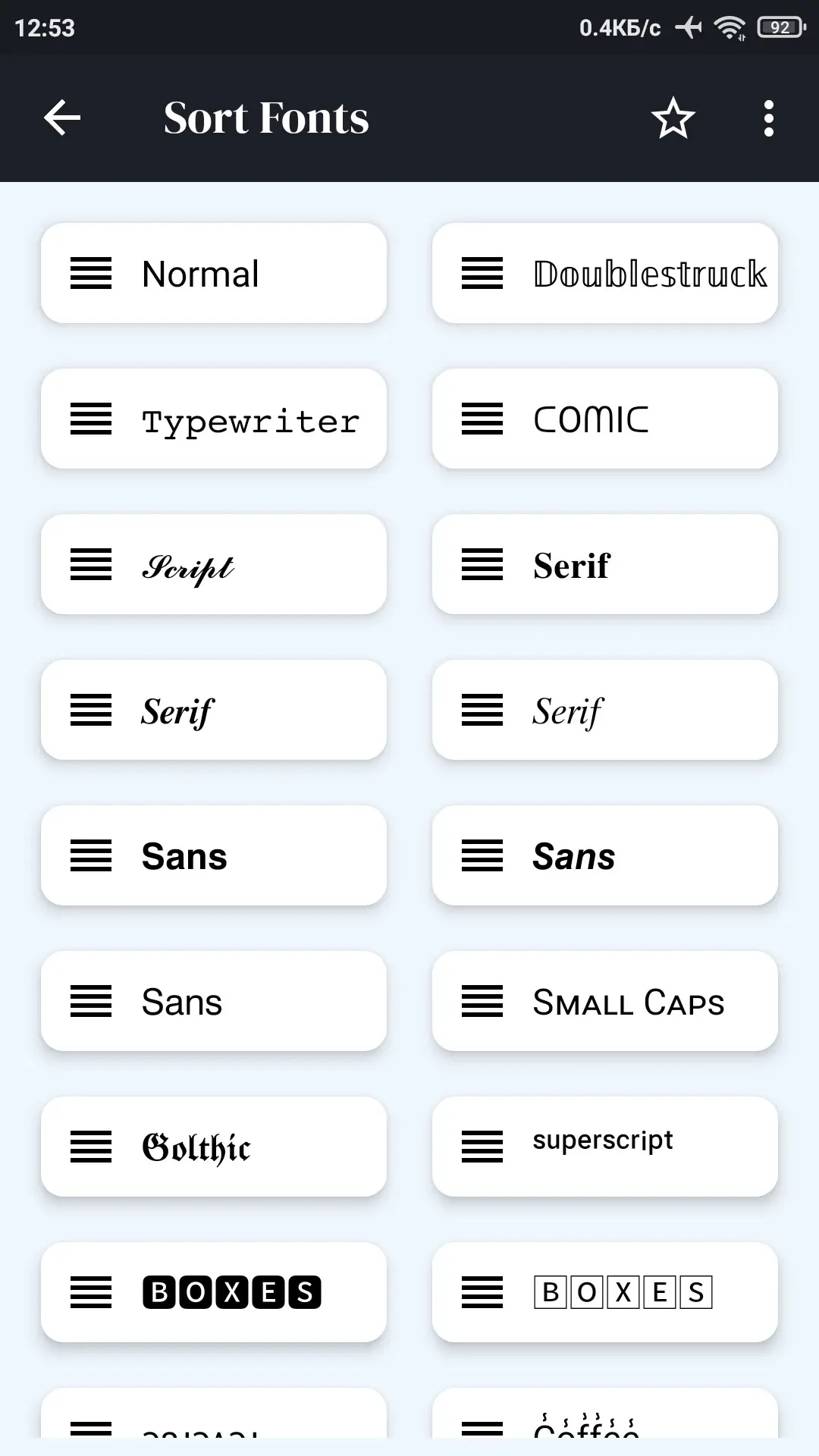Select the Doublestruck font card
The image size is (819, 1456).
605,273
